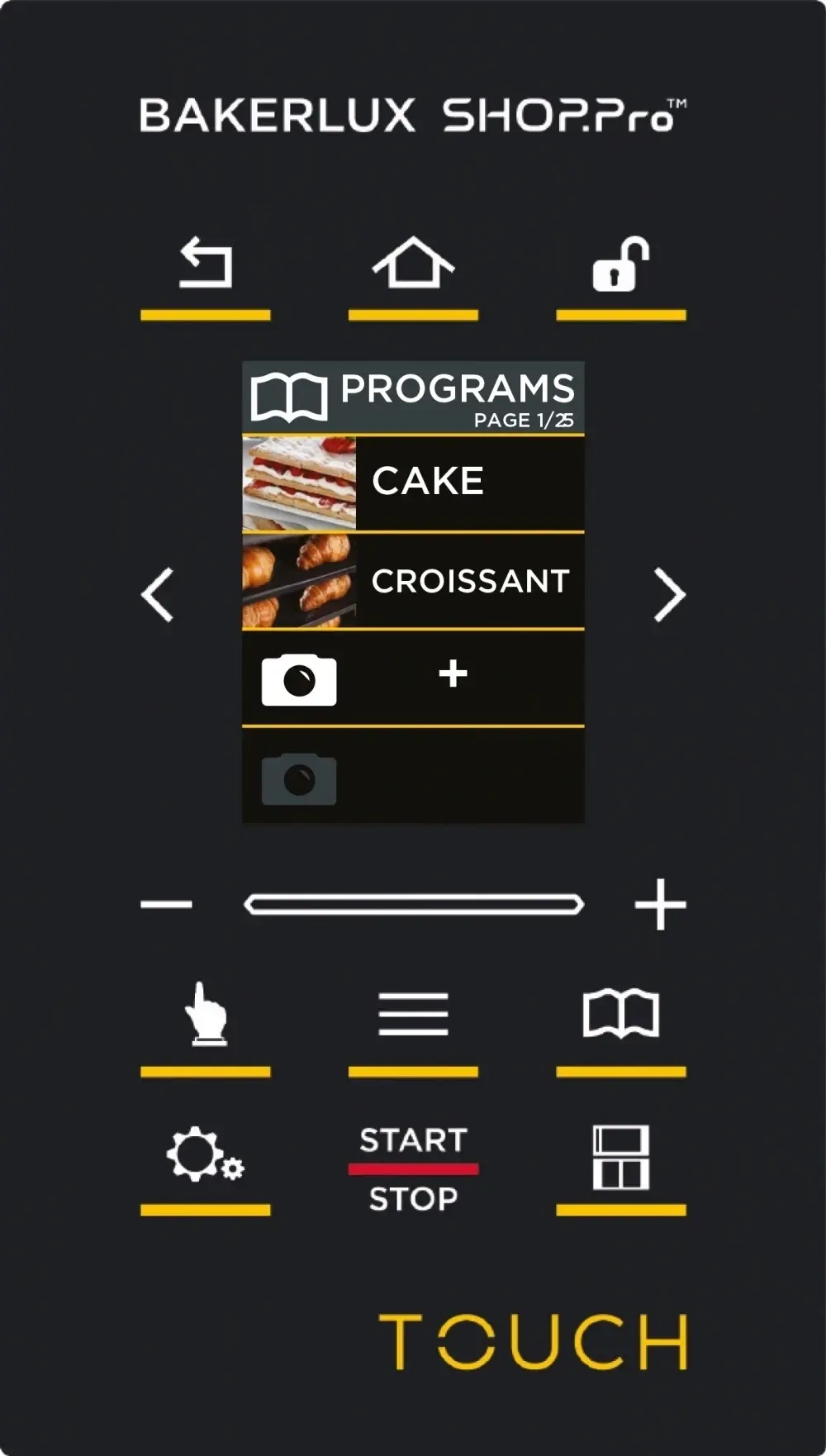Tap the unlock padlock icon
Viewport: 826px width, 1456px height.
point(620,264)
